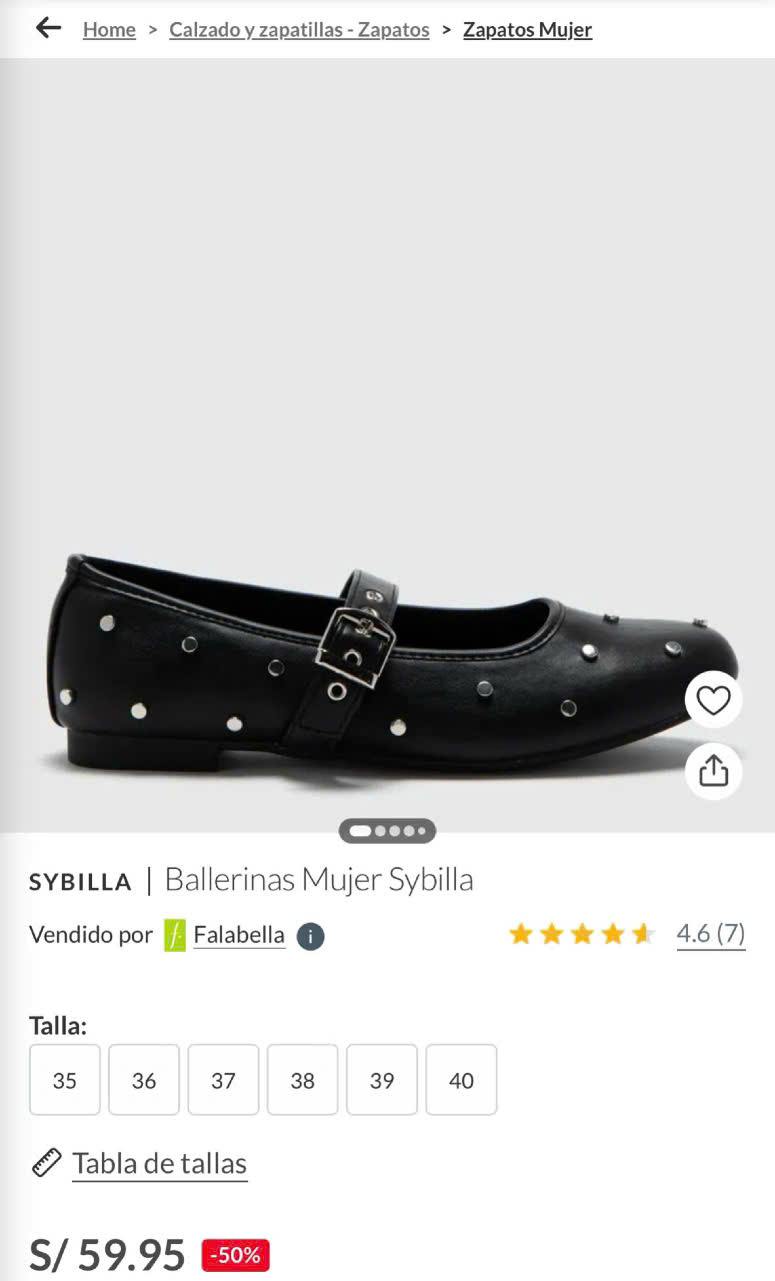Open the Tabla de tallas size chart
Screen dimensions: 775x1281
click(x=159, y=1164)
